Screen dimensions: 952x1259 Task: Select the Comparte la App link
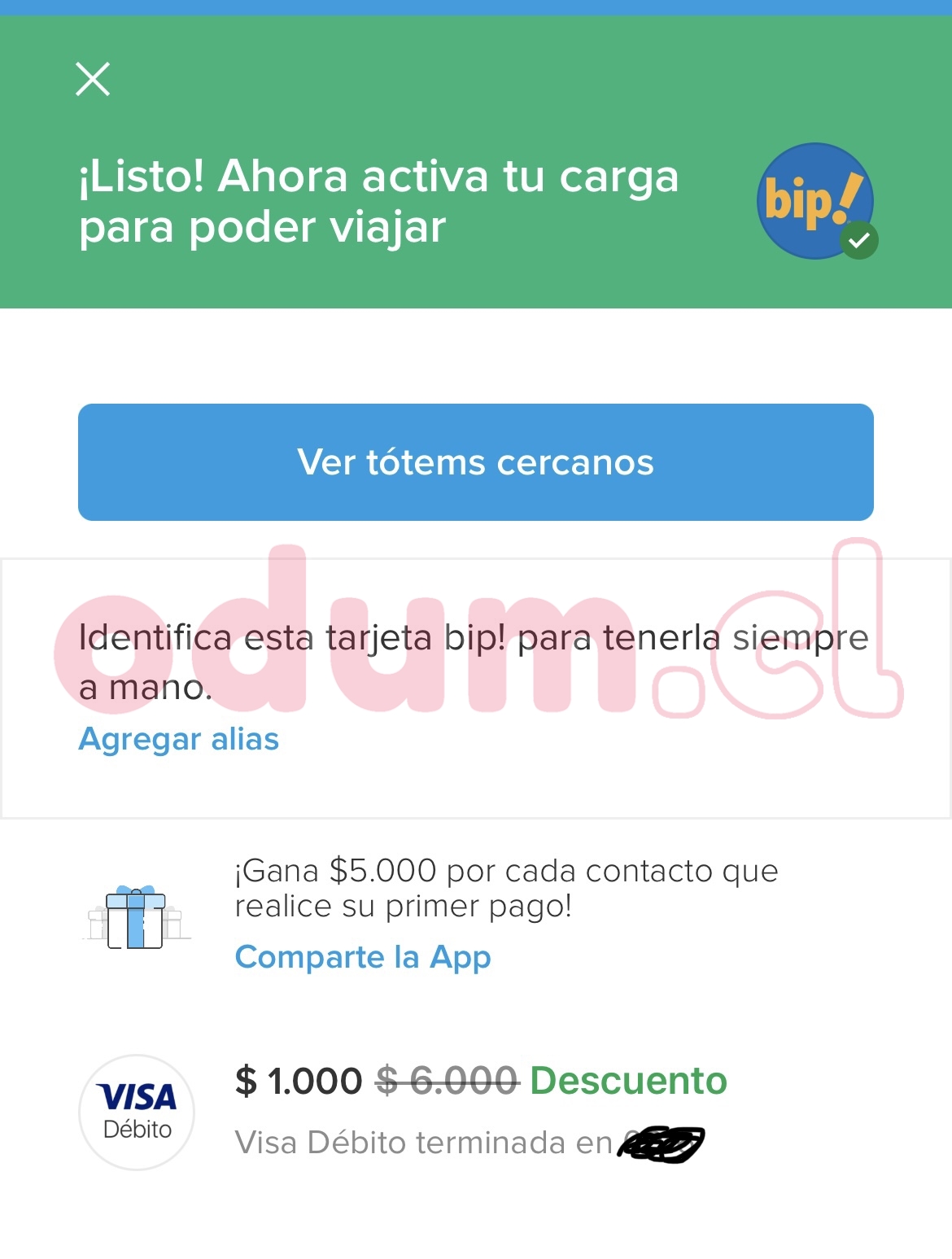pos(363,957)
